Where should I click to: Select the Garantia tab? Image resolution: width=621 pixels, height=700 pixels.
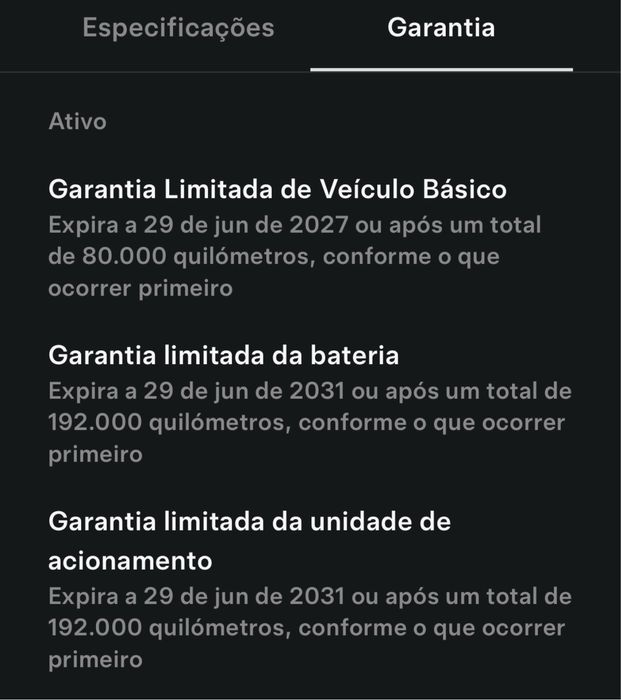click(x=441, y=28)
